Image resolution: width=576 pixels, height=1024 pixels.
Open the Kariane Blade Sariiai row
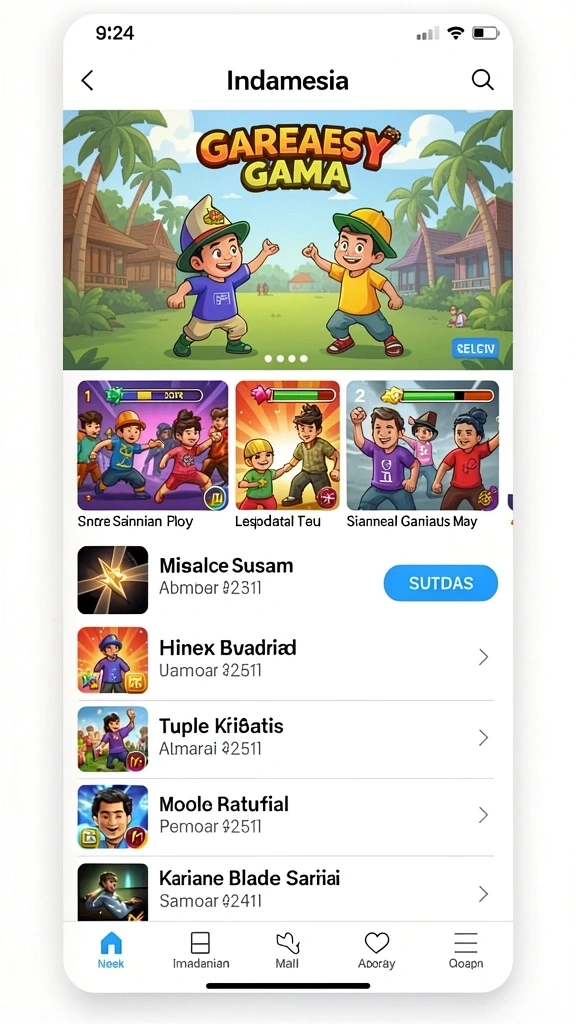click(285, 890)
